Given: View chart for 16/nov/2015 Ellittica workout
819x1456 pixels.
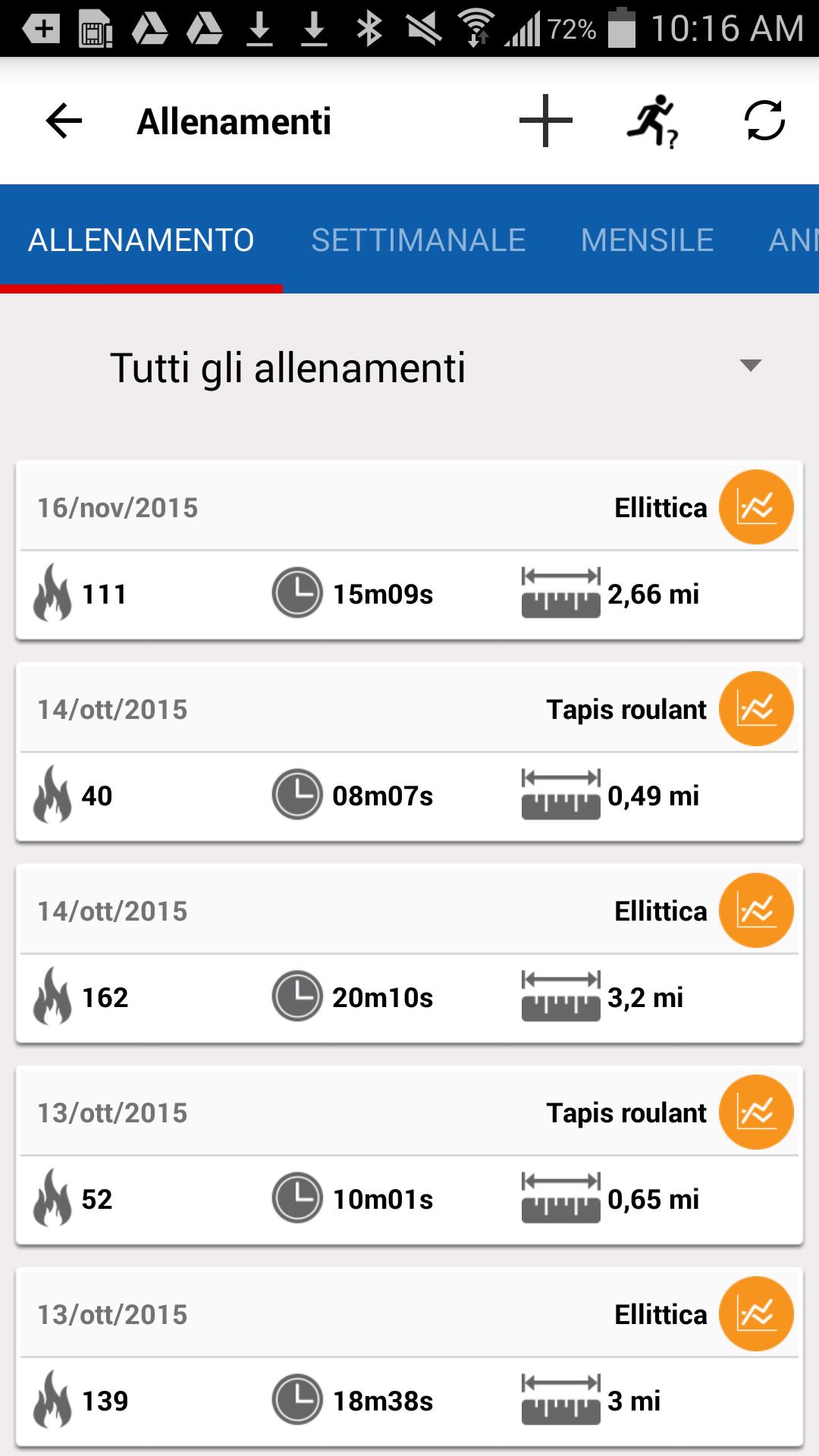Looking at the screenshot, I should pos(756,507).
